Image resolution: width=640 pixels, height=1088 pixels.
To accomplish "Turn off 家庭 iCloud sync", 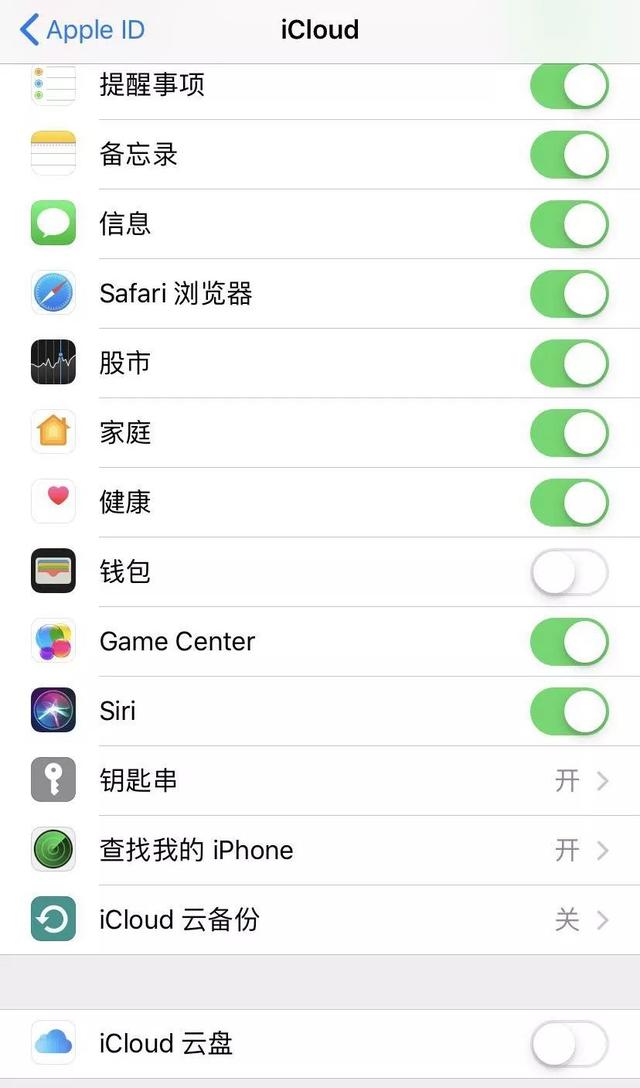I will (x=568, y=433).
